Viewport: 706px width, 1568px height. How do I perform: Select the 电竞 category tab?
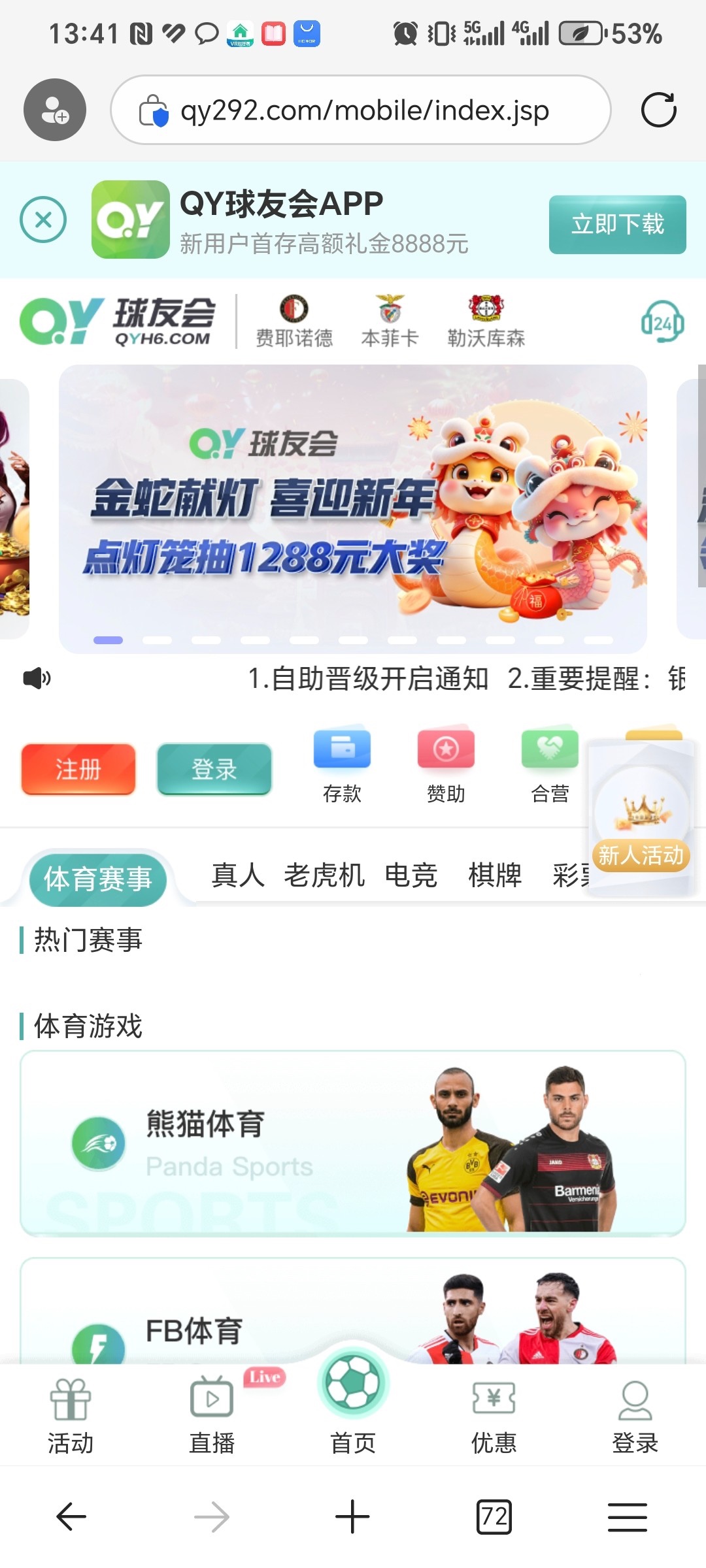click(411, 875)
